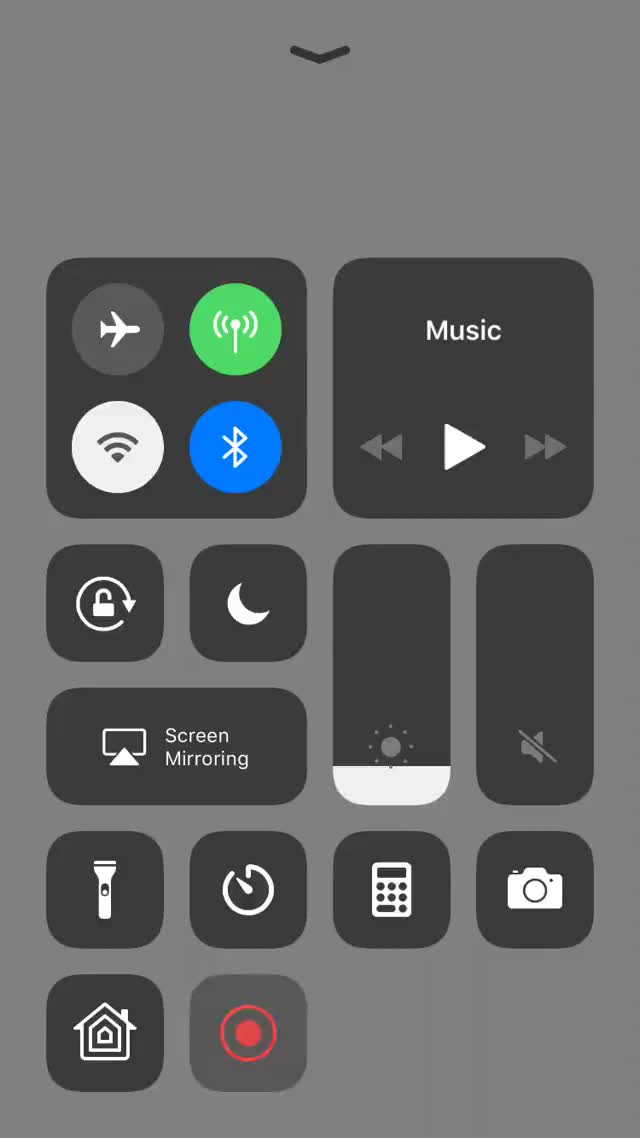Play music in the Music widget
This screenshot has height=1138, width=640.
[x=464, y=447]
